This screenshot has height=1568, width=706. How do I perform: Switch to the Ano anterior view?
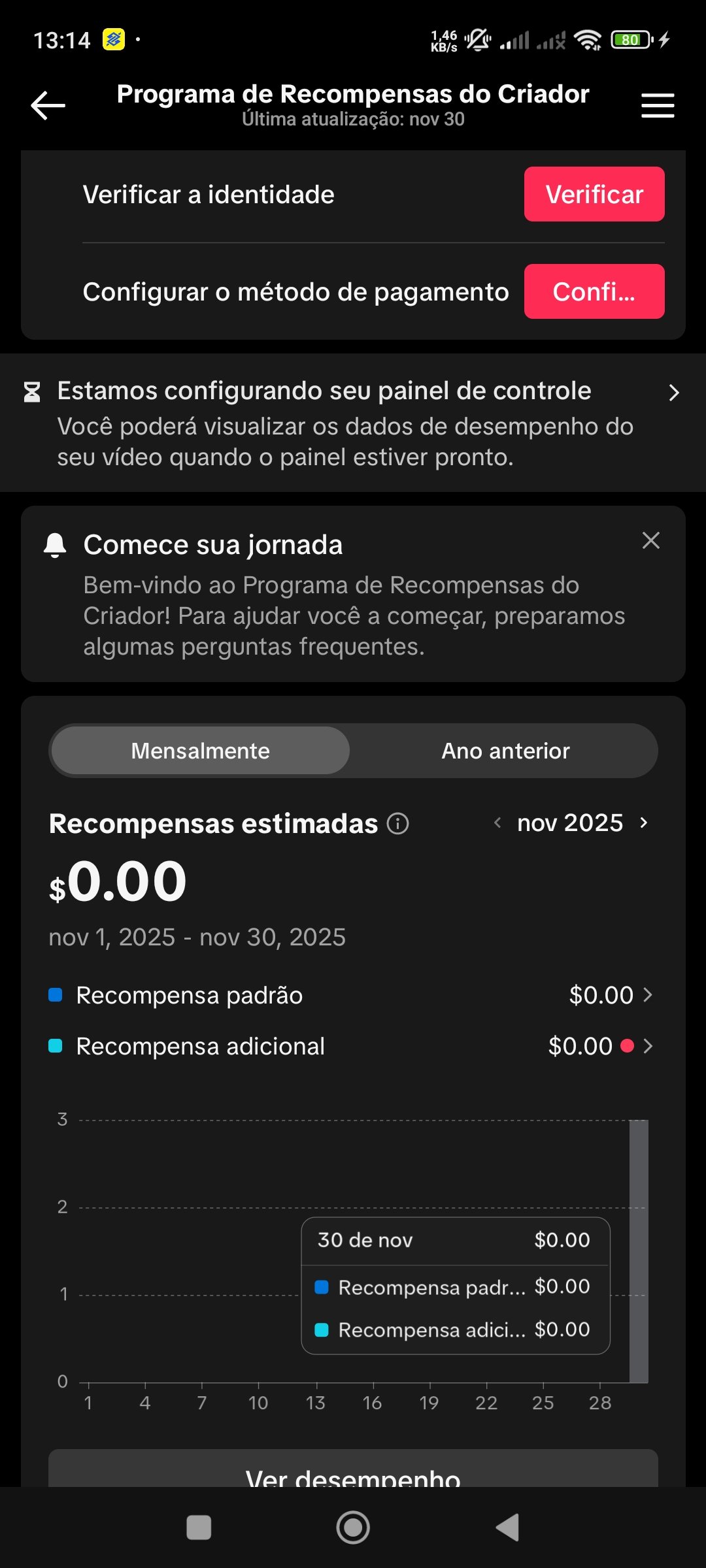[505, 751]
